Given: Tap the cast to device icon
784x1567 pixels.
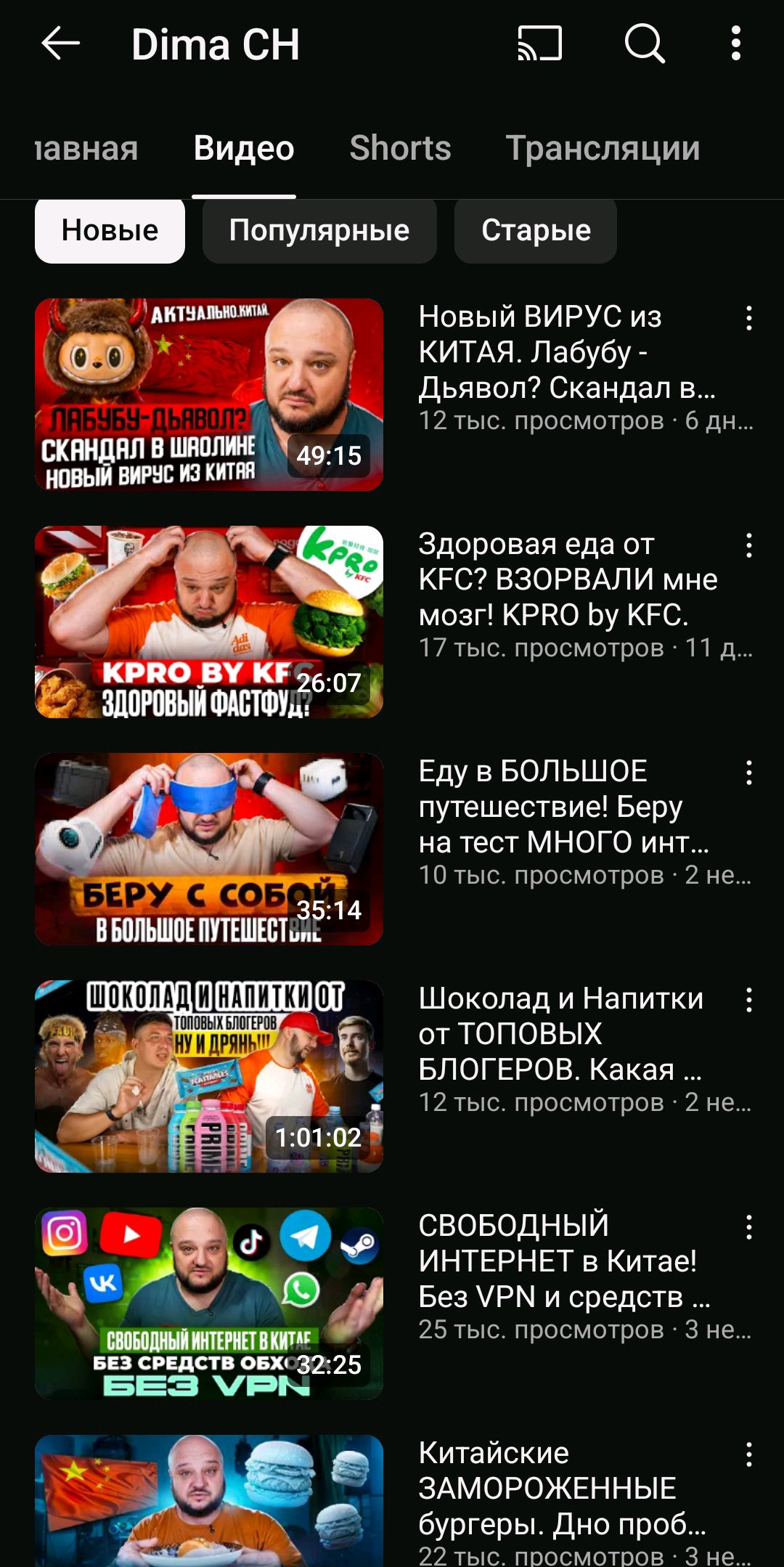Looking at the screenshot, I should (539, 44).
